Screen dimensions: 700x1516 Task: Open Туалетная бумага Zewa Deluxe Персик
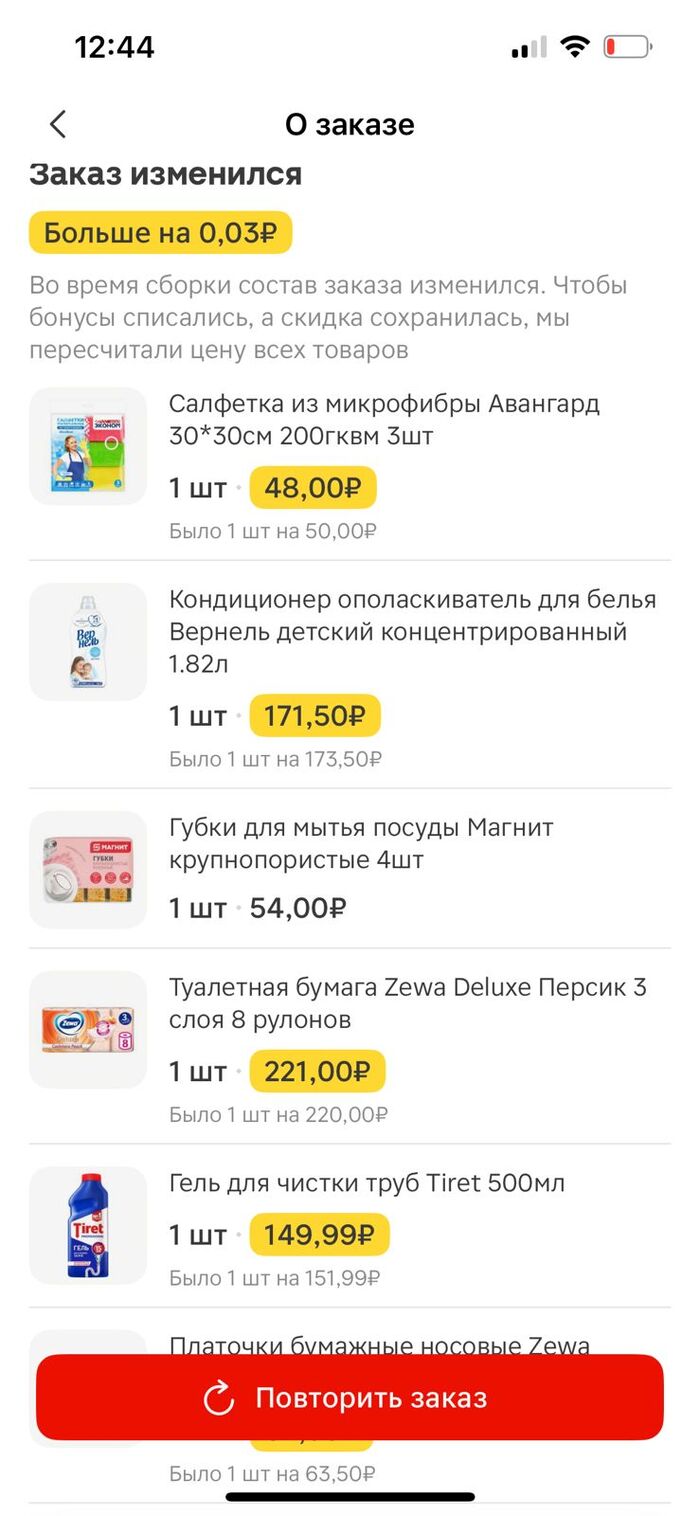[x=407, y=1003]
